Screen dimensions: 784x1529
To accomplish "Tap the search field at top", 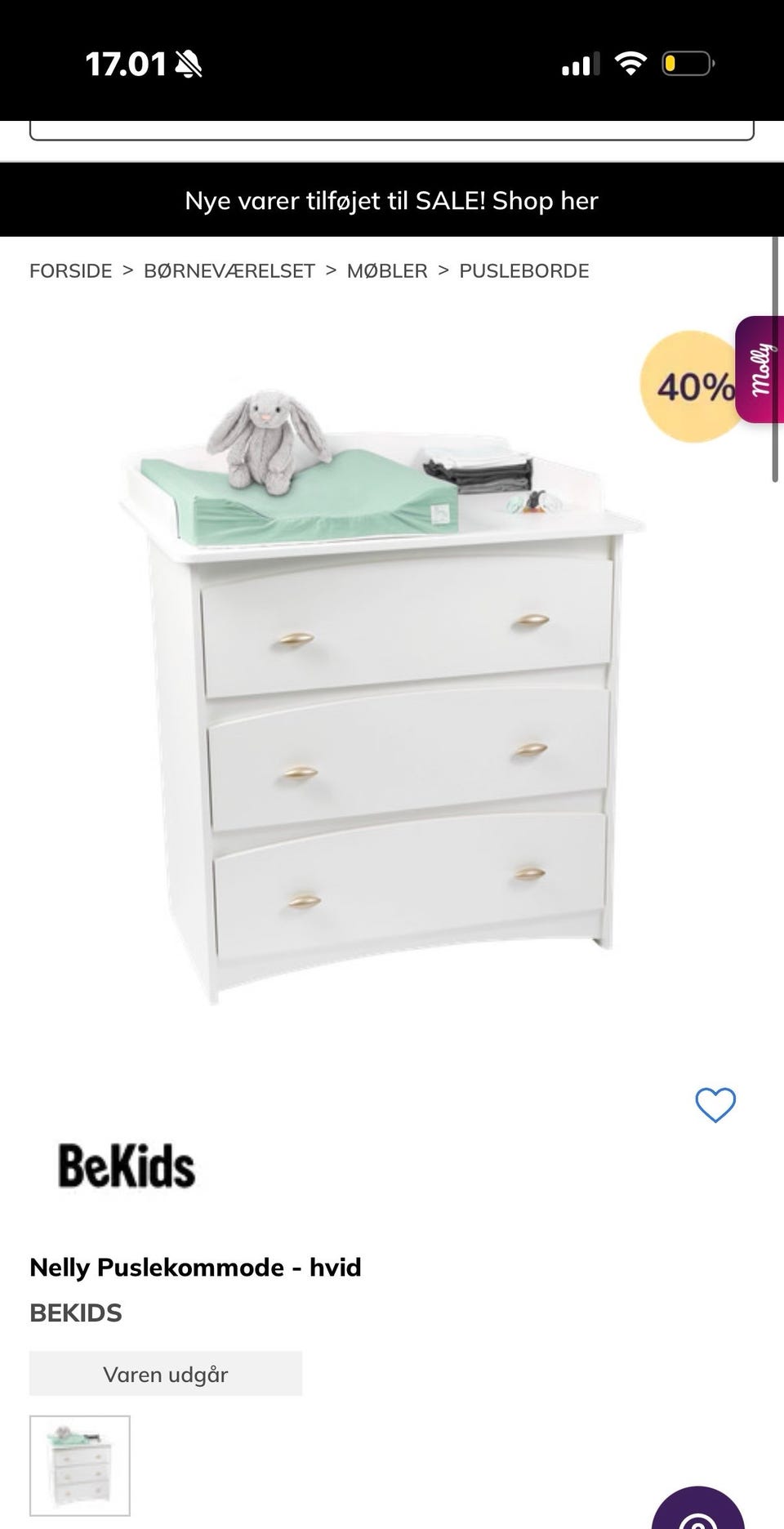I will click(392, 130).
